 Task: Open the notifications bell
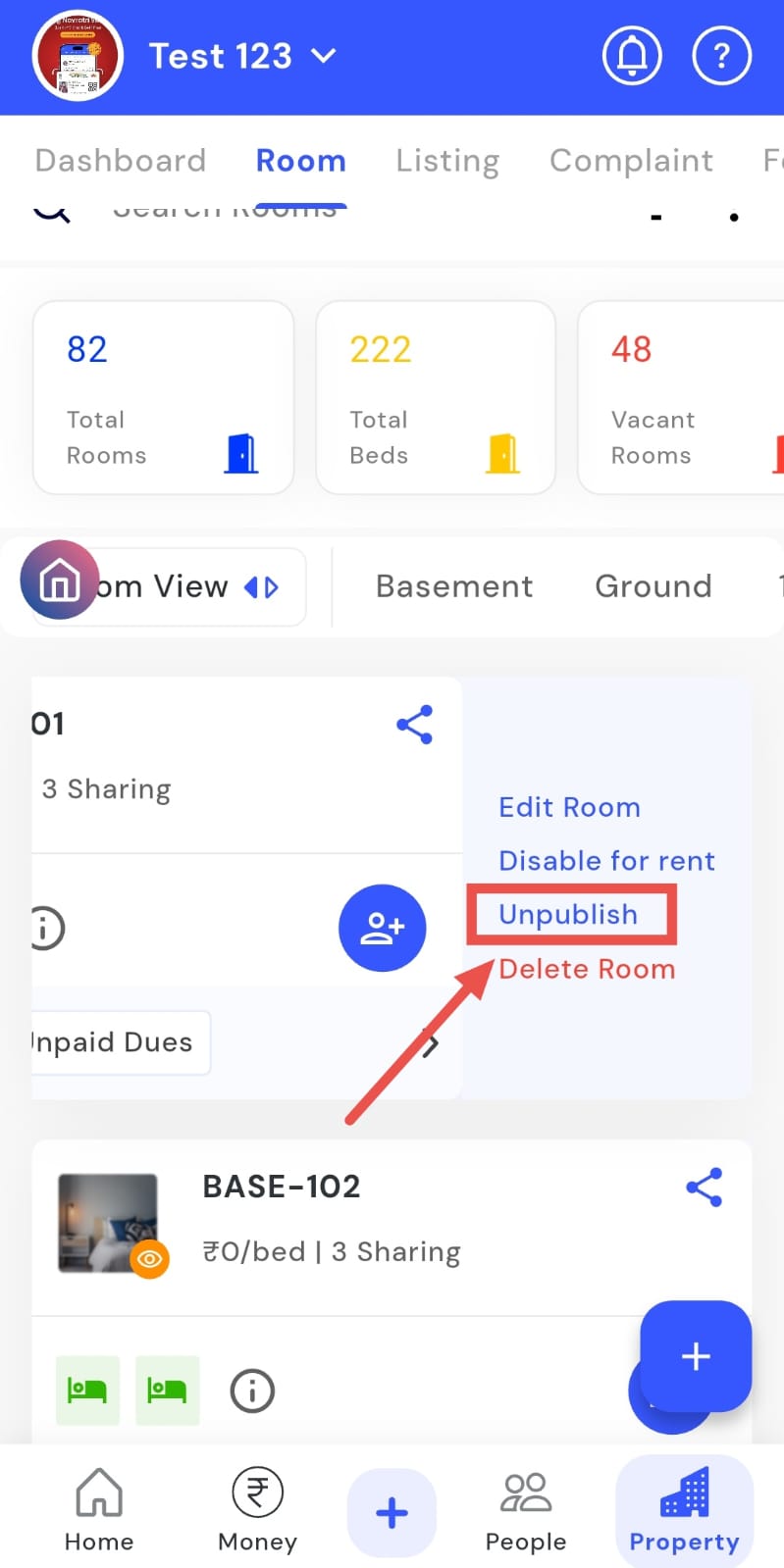point(631,56)
